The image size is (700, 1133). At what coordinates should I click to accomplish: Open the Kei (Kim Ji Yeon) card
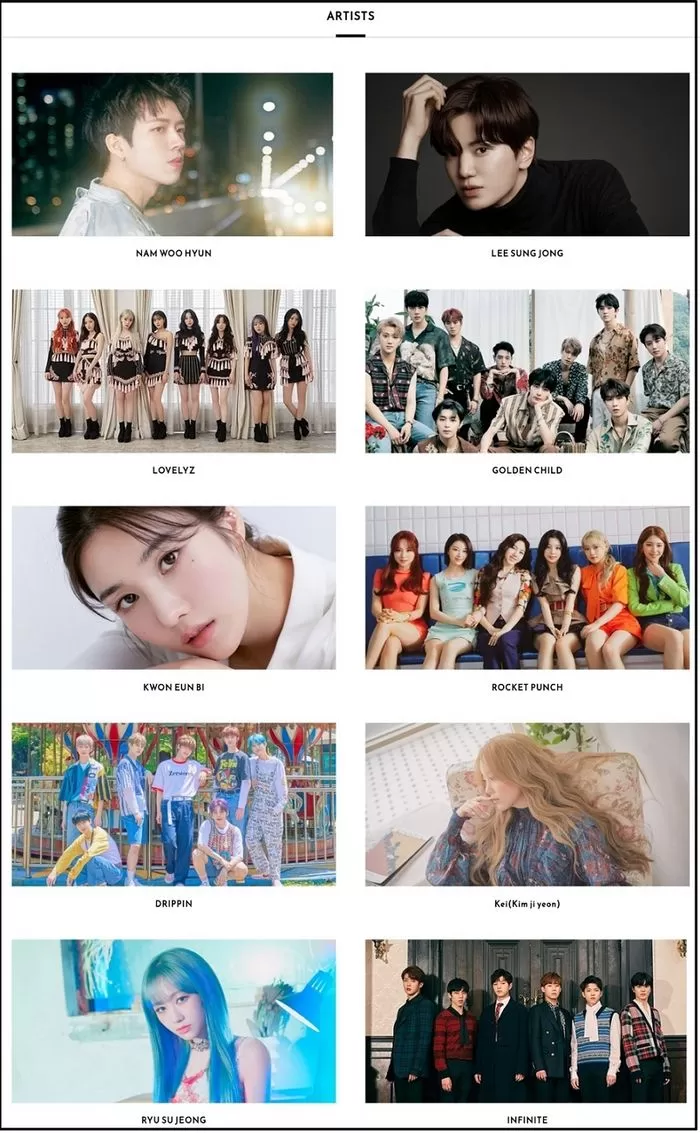tap(526, 805)
